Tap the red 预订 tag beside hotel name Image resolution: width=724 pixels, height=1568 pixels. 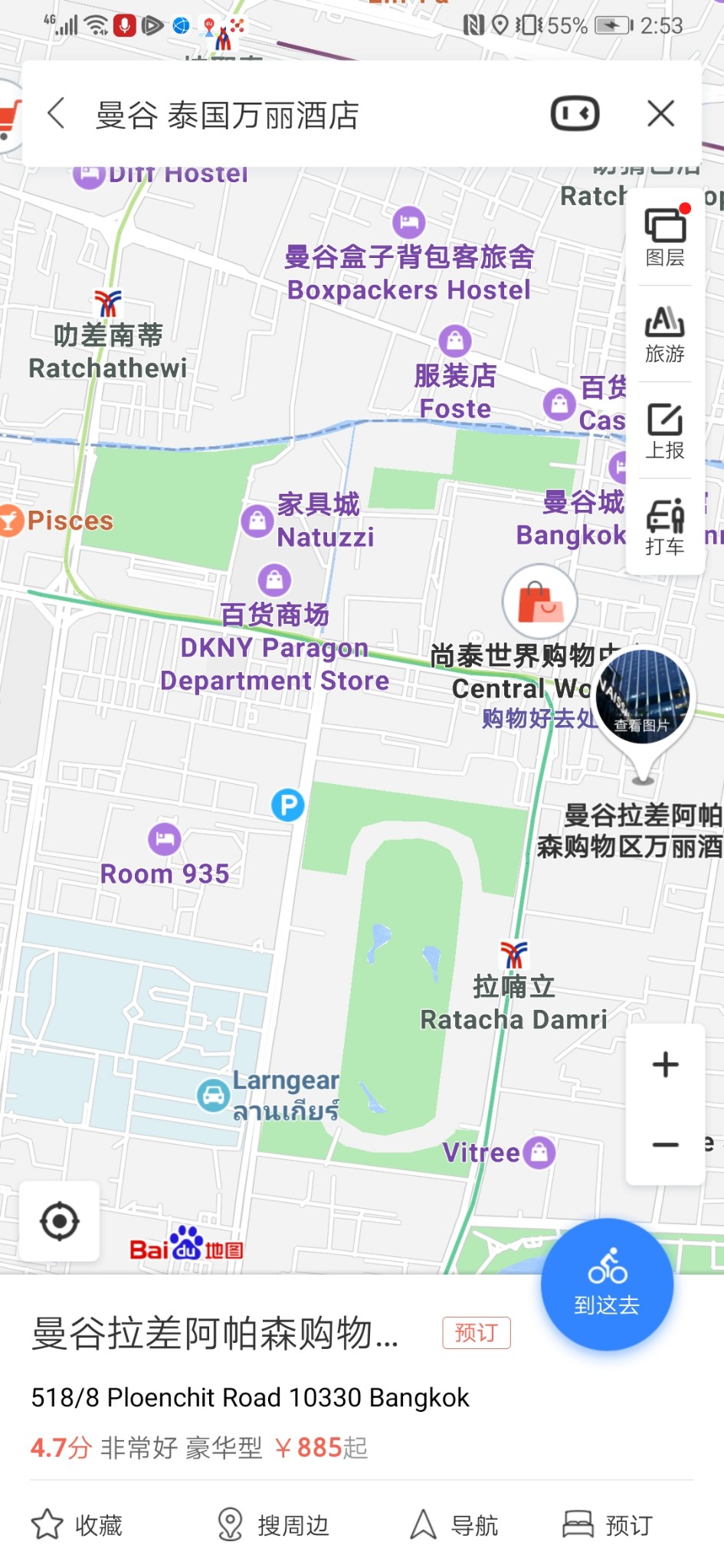[476, 1333]
